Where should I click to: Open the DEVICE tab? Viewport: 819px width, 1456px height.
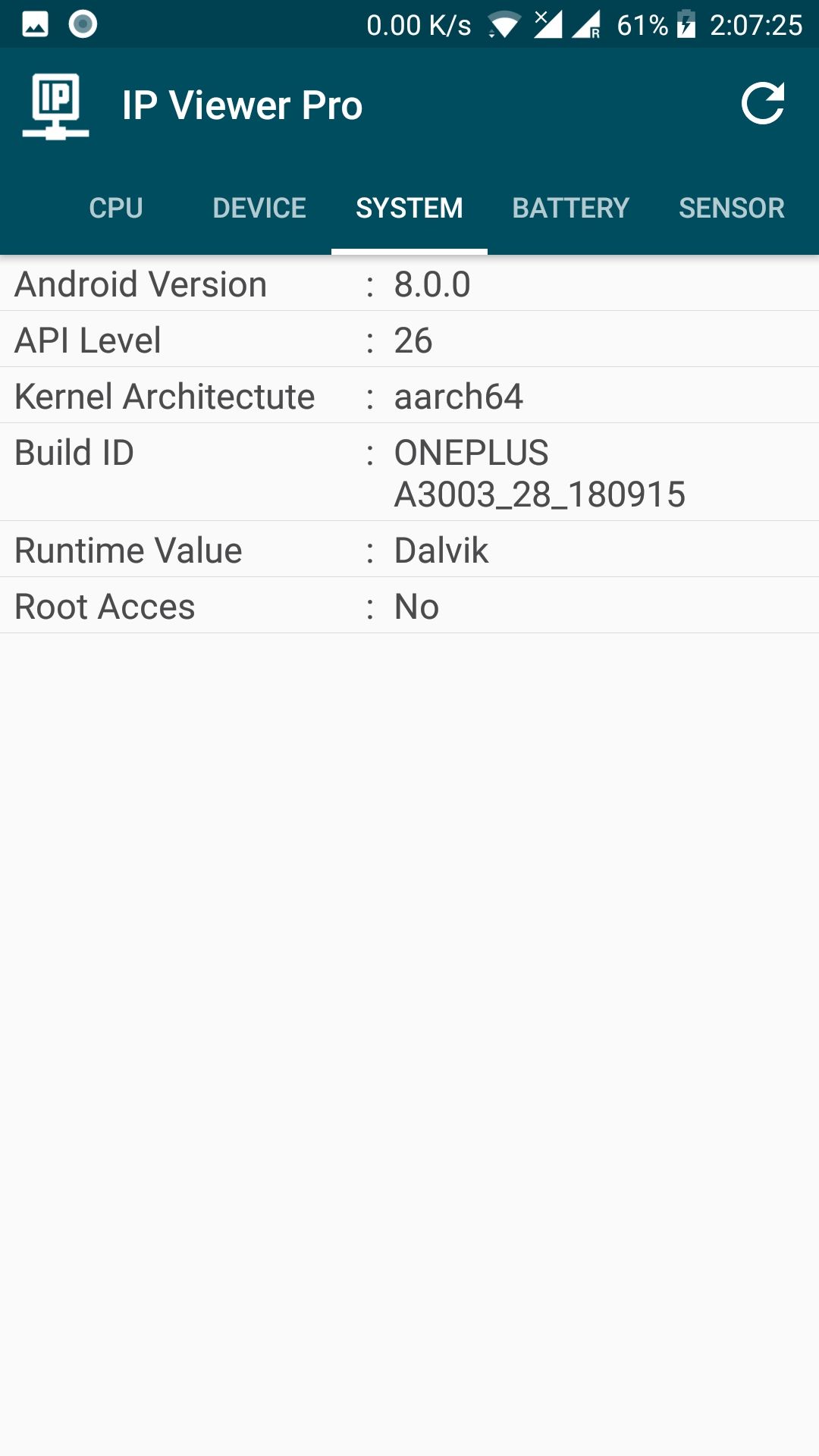259,208
